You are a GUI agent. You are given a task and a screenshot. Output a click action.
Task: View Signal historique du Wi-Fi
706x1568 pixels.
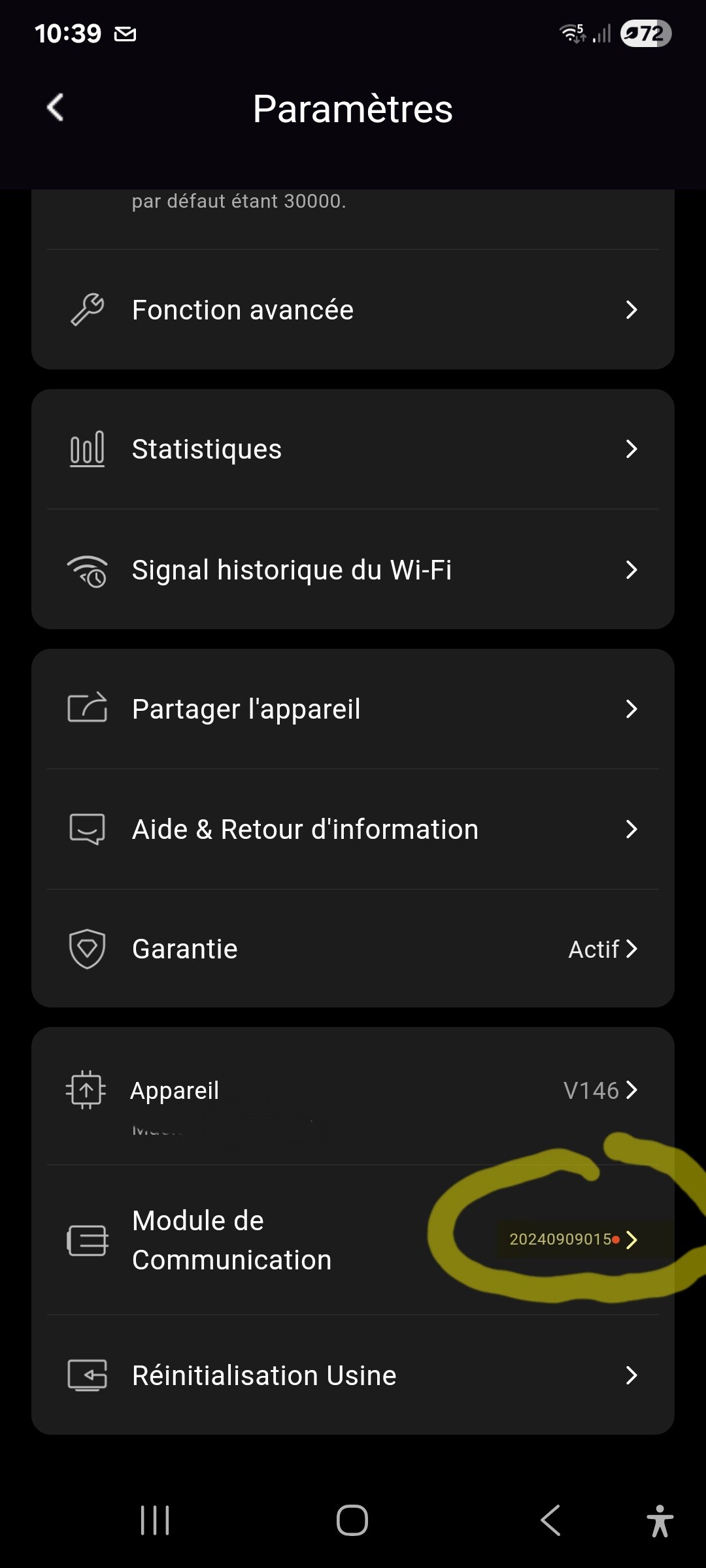[x=353, y=570]
